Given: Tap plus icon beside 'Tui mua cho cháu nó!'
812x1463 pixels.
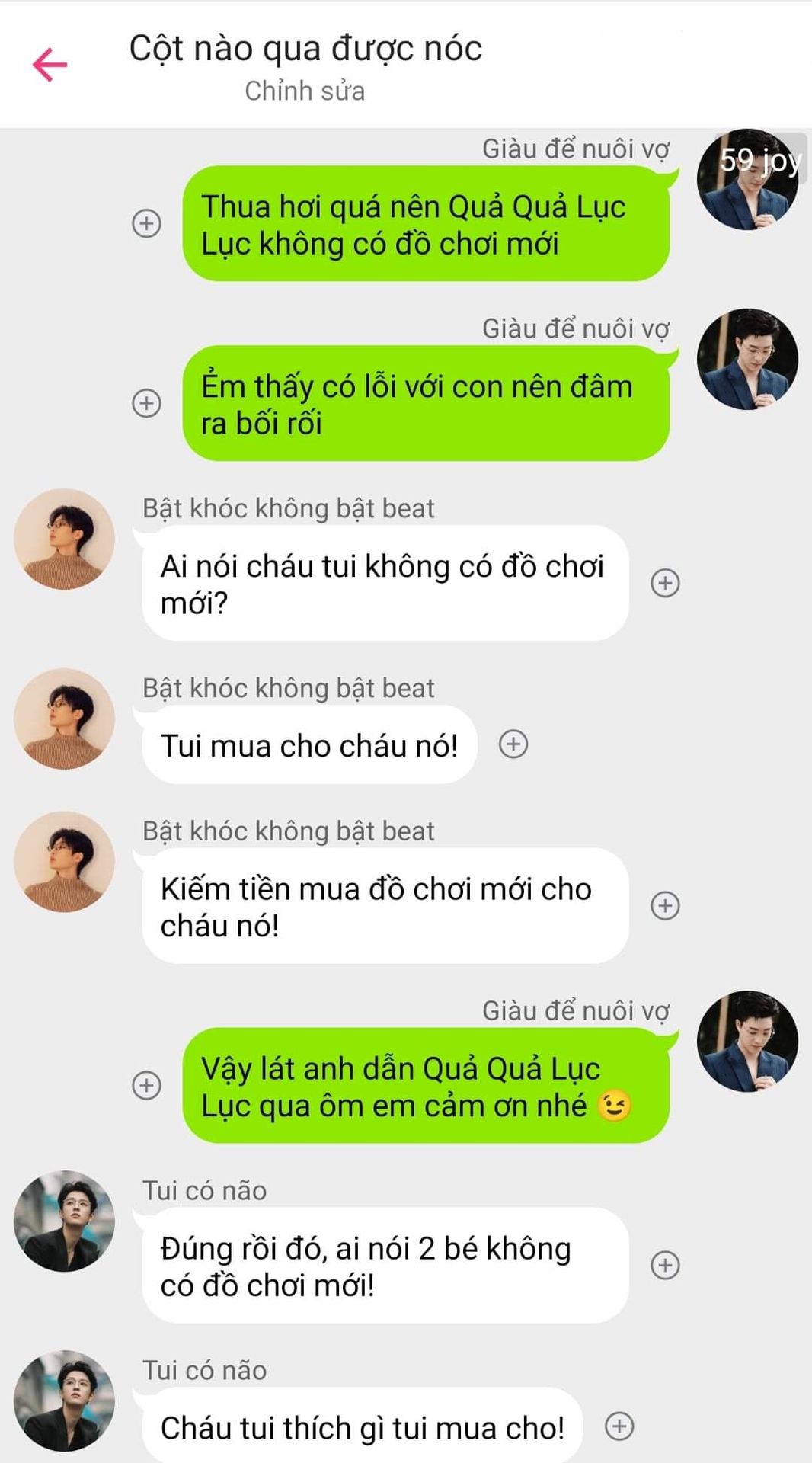Looking at the screenshot, I should click(513, 744).
